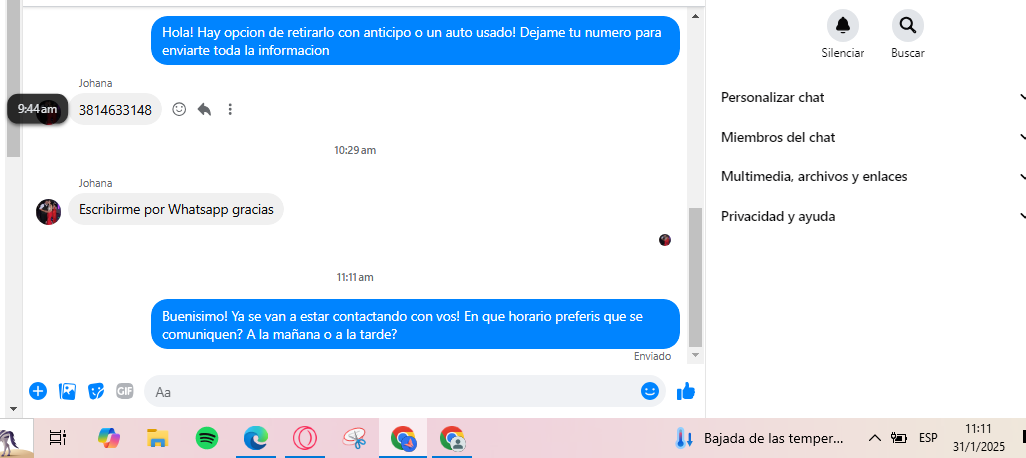Send a thumbs-up like

coord(686,391)
